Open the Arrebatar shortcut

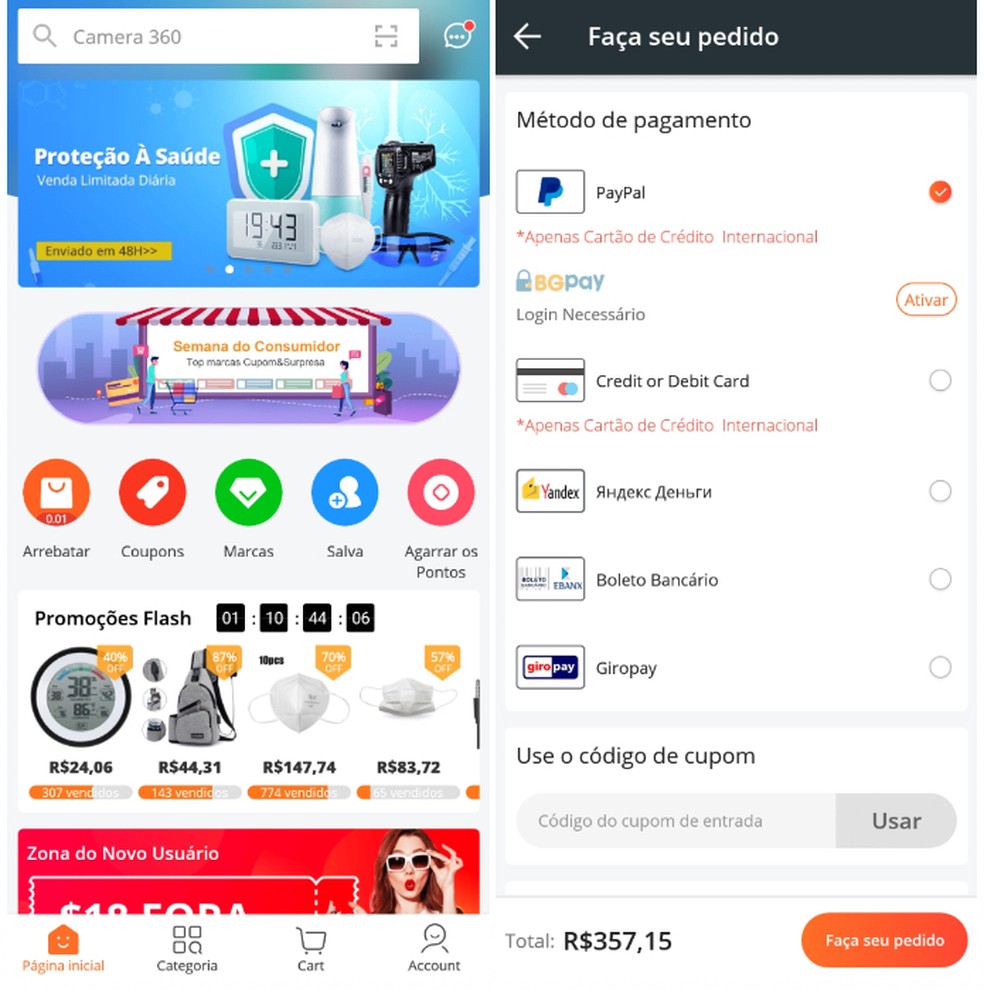pos(56,493)
